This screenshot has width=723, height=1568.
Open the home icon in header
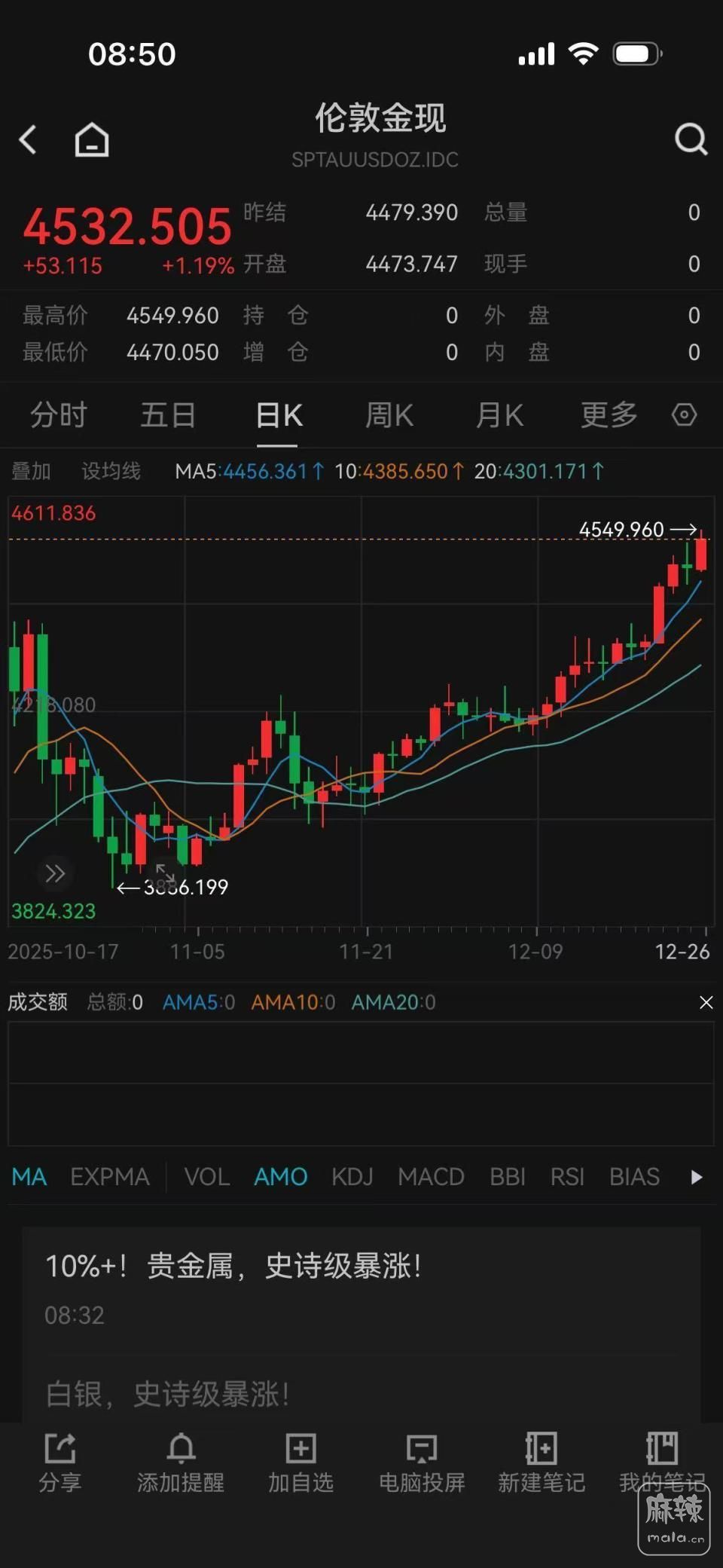[x=92, y=140]
